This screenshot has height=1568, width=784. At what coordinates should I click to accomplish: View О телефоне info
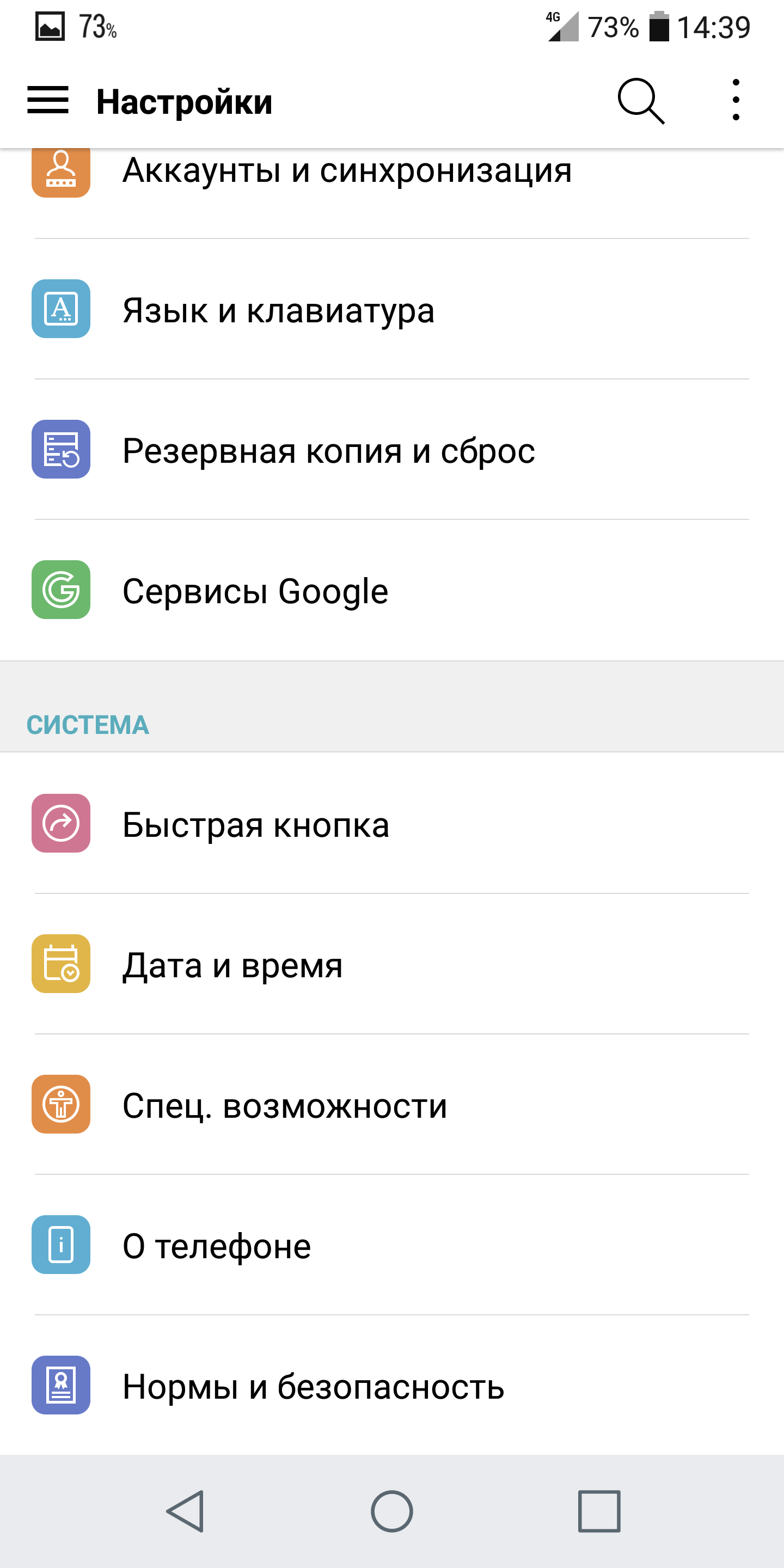392,1245
